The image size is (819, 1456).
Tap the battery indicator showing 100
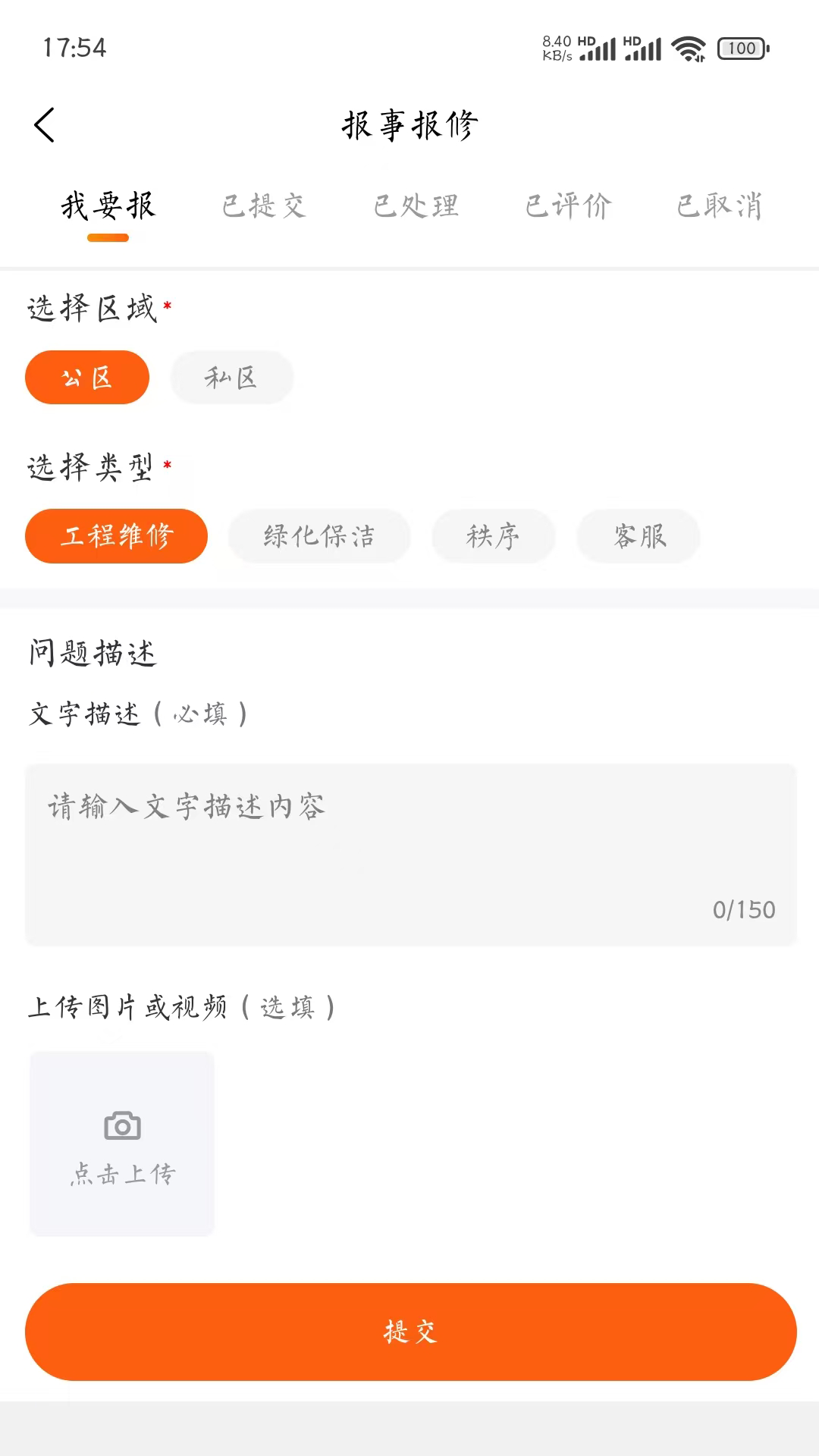(x=739, y=48)
